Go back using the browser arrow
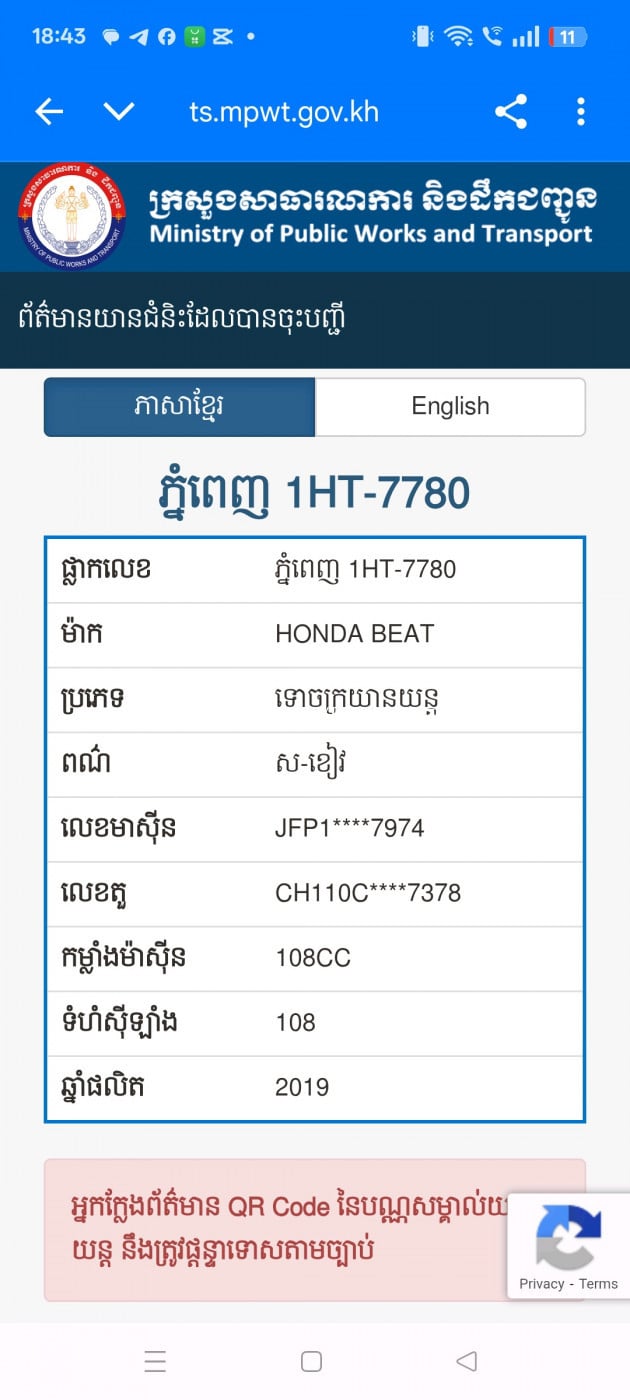The image size is (630, 1400). point(49,112)
